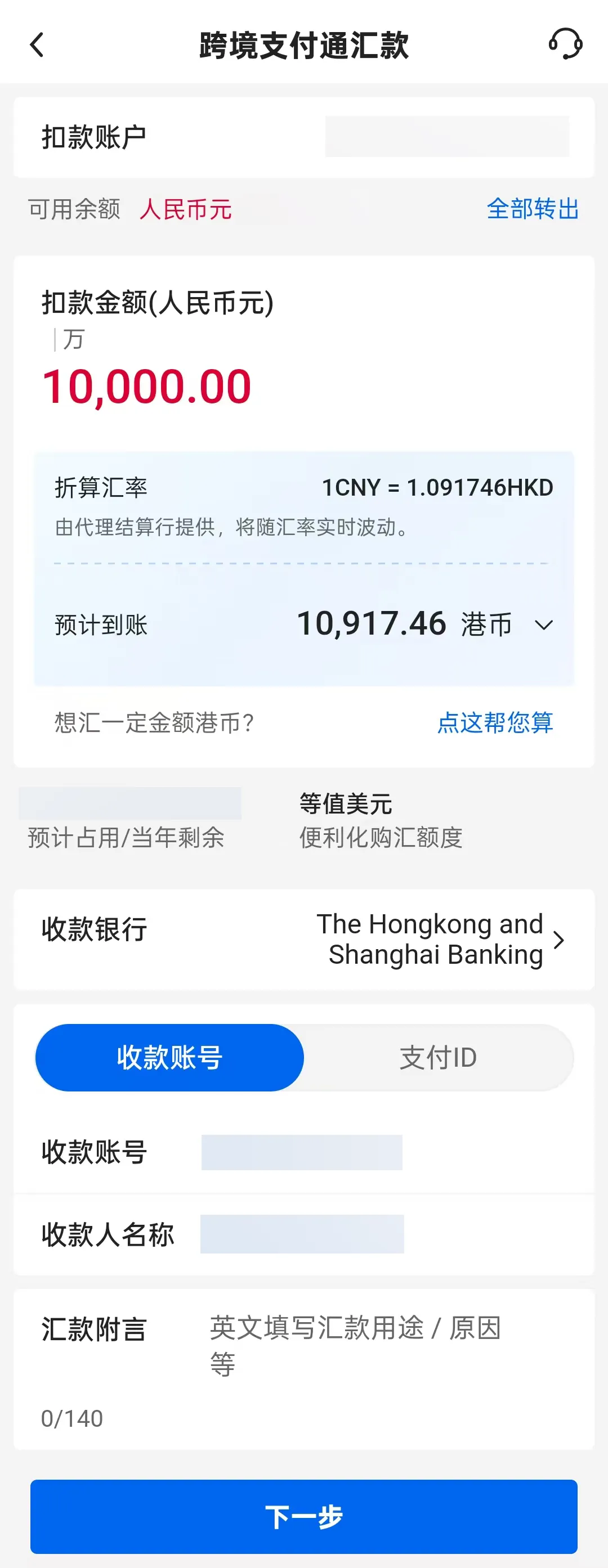The height and width of the screenshot is (1568, 608).
Task: Go back from the remittance page
Action: (37, 45)
